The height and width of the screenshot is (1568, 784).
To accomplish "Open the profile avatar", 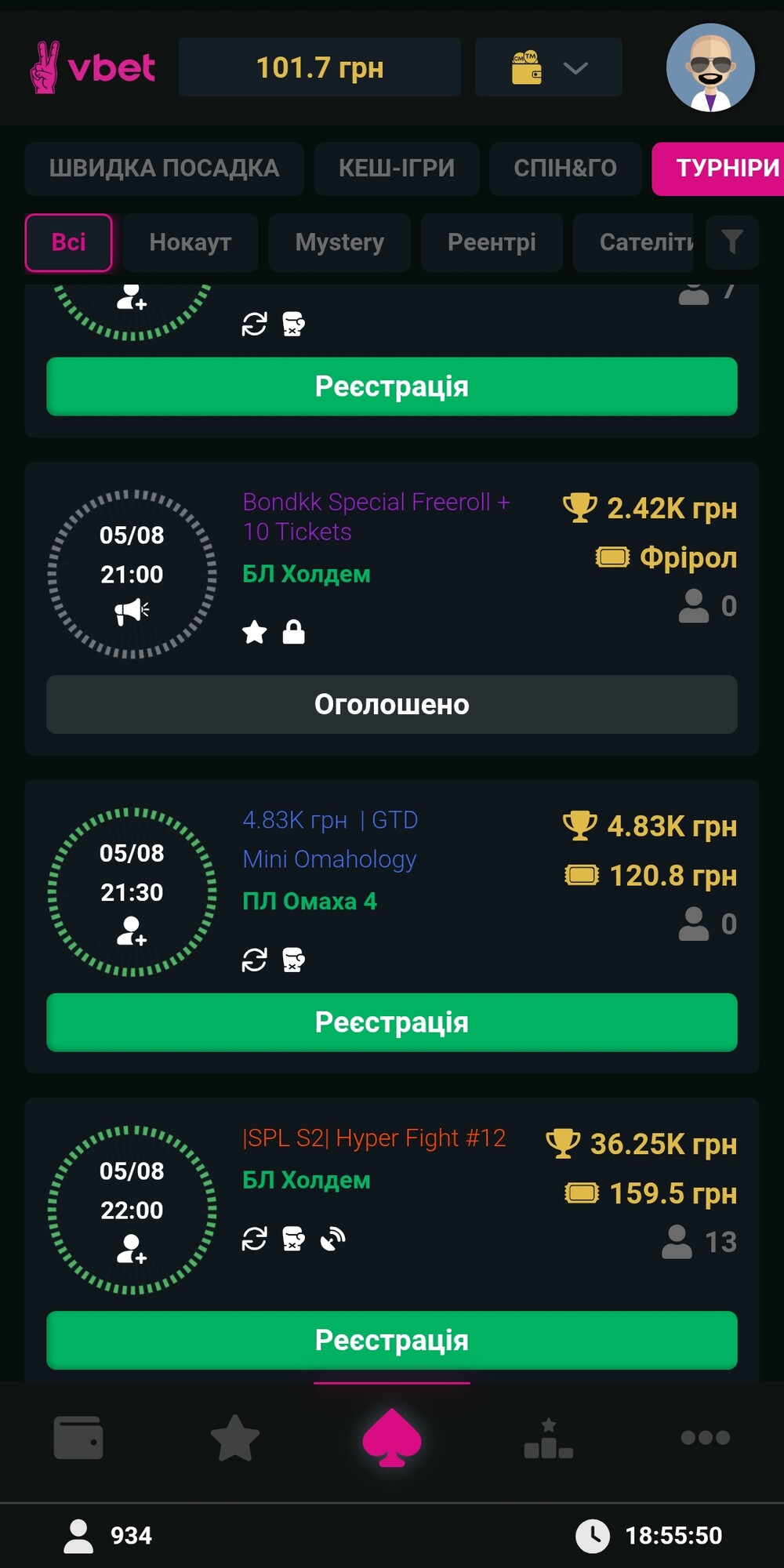I will tap(710, 67).
